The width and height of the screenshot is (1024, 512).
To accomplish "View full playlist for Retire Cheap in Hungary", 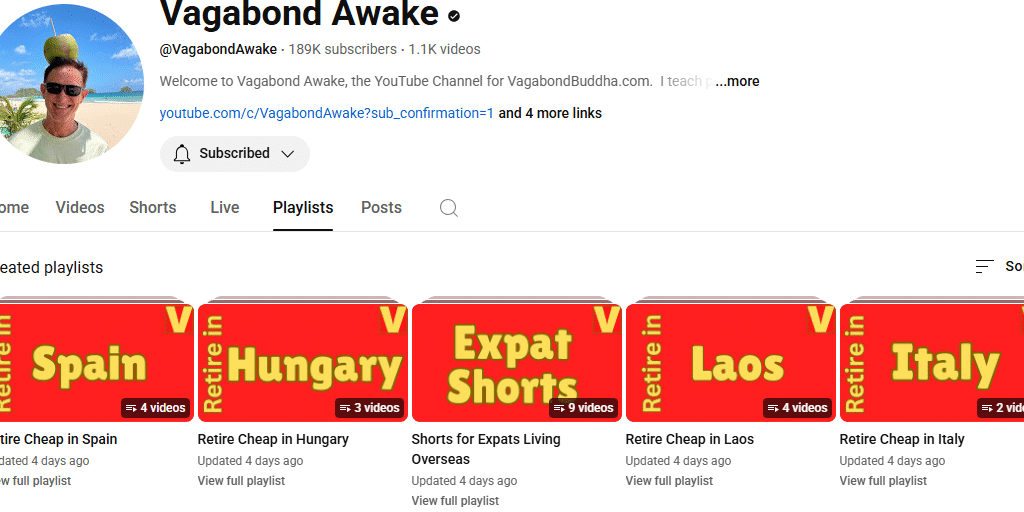I will coord(241,481).
